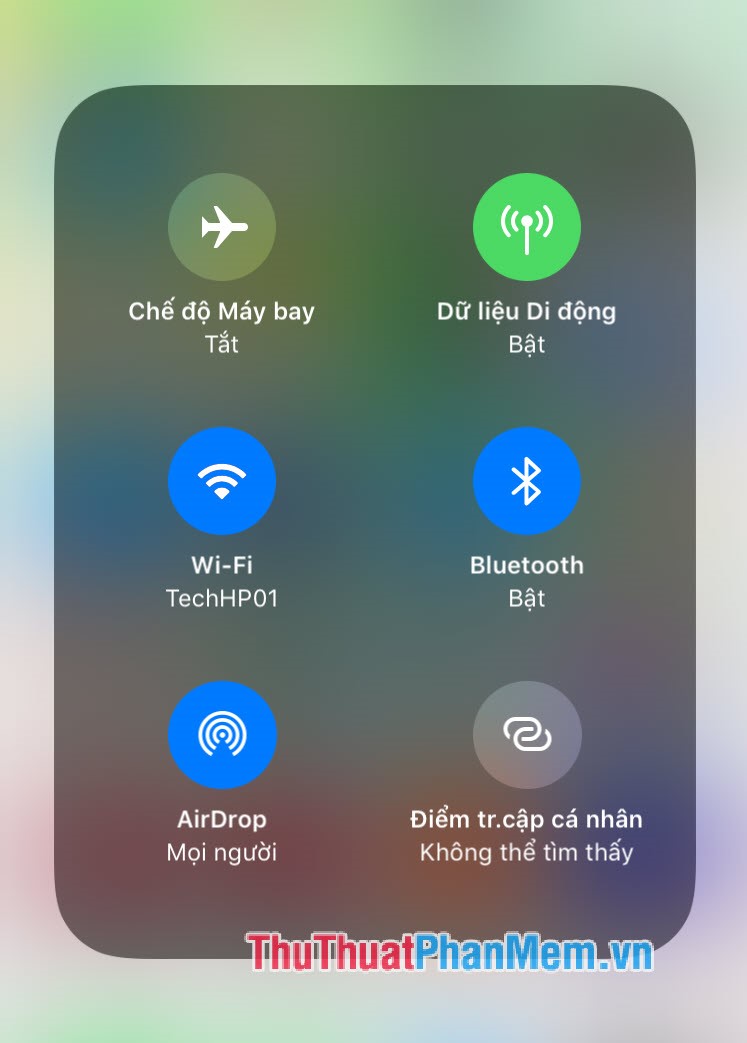Tap the Airplane mode airplane icon
Image resolution: width=747 pixels, height=1043 pixels.
(222, 227)
